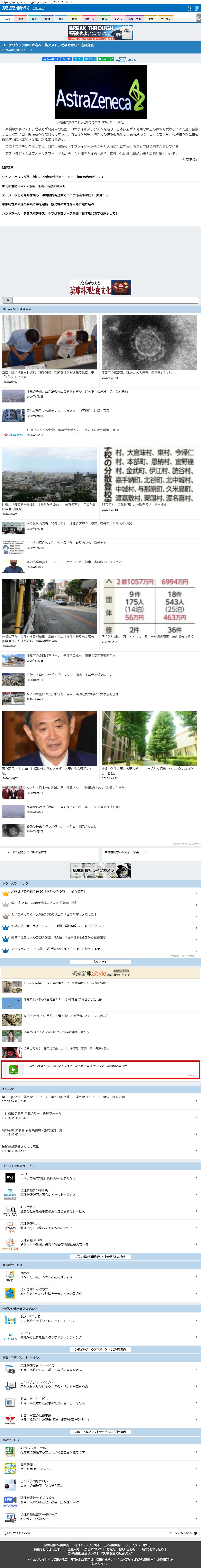
Task: Open the 琉球新報STORE row
Action: (x=100, y=1244)
